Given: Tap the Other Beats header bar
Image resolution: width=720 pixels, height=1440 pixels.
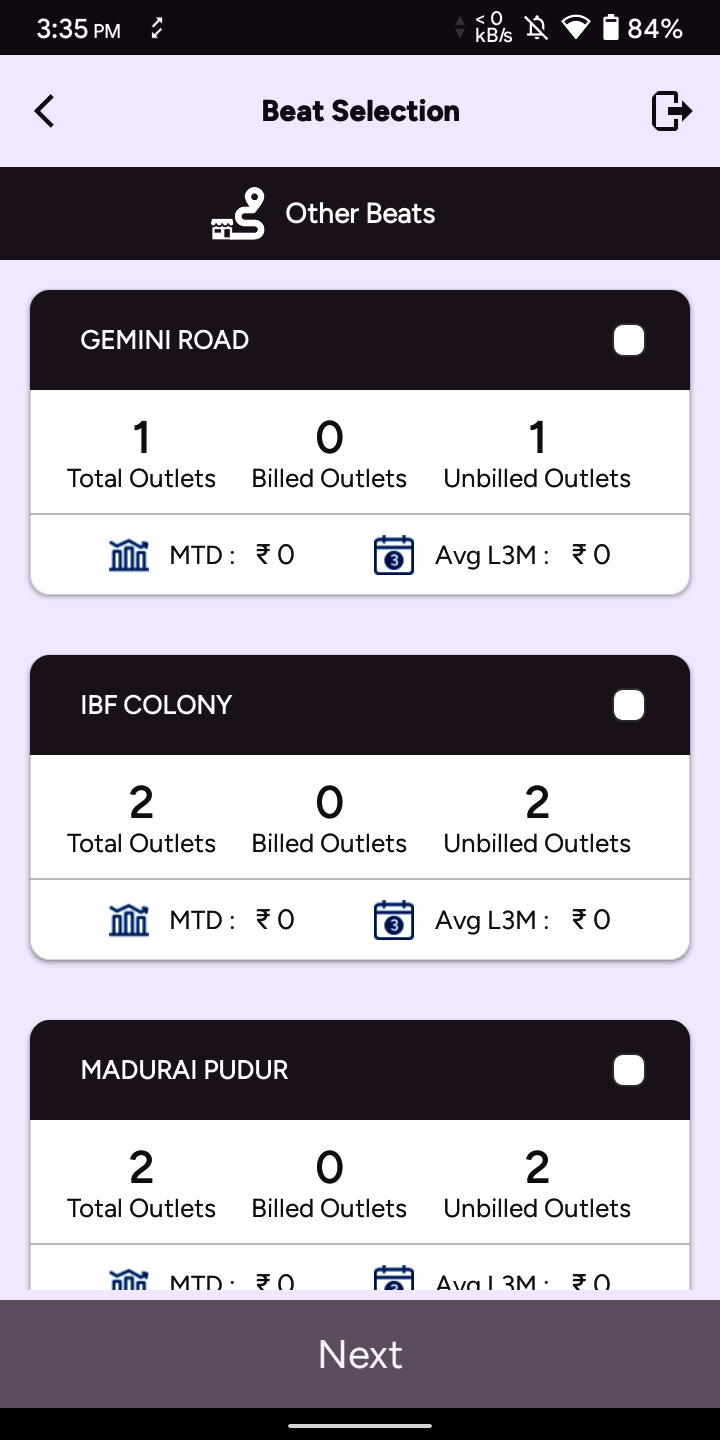Looking at the screenshot, I should [x=360, y=213].
